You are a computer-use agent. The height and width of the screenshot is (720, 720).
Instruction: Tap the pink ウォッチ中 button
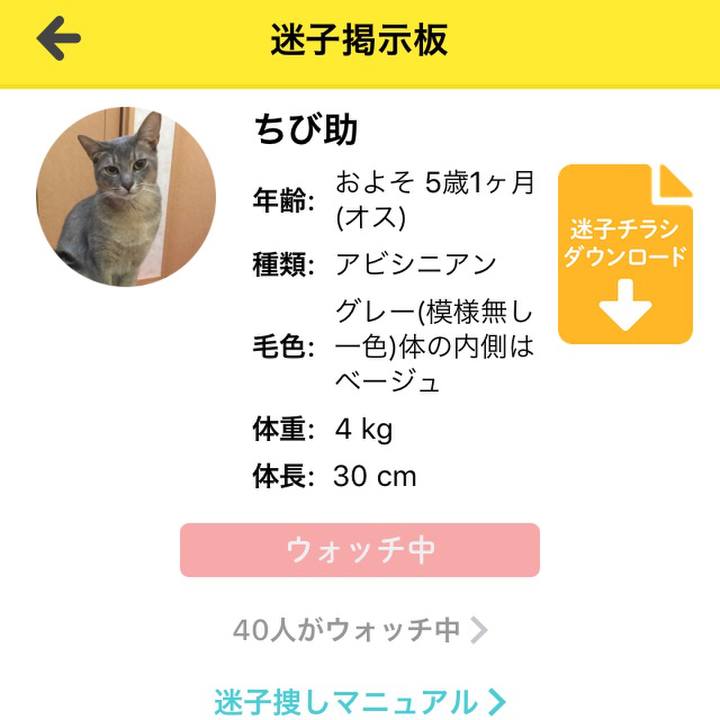[x=360, y=550]
